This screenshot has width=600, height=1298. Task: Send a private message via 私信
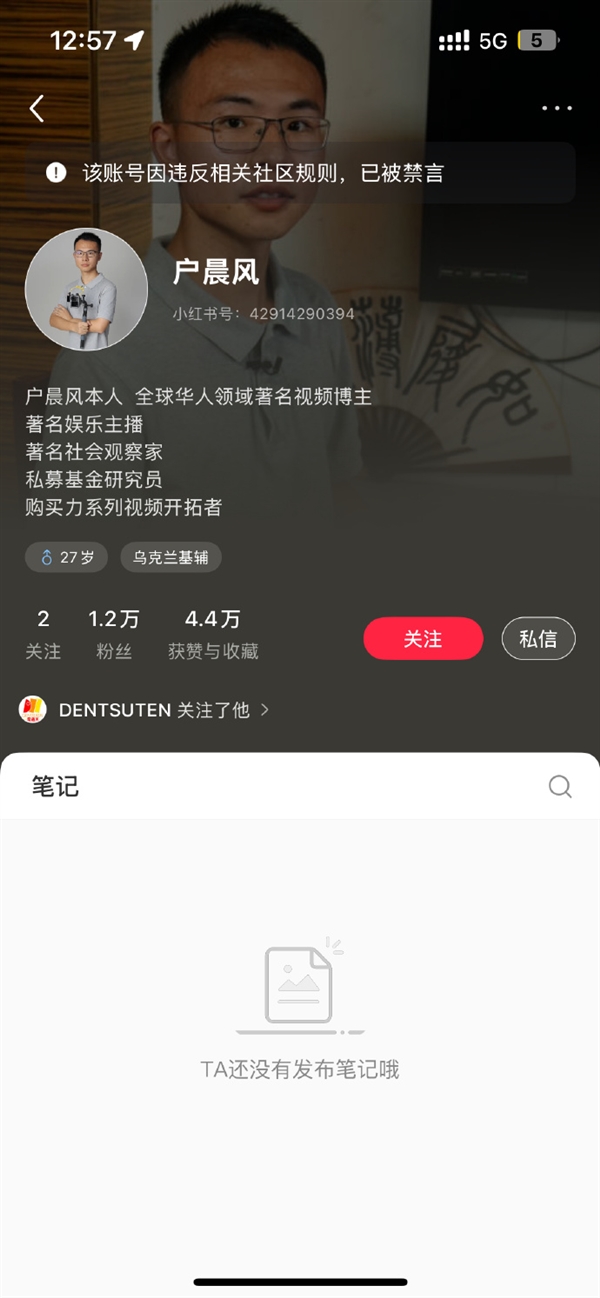coord(538,639)
